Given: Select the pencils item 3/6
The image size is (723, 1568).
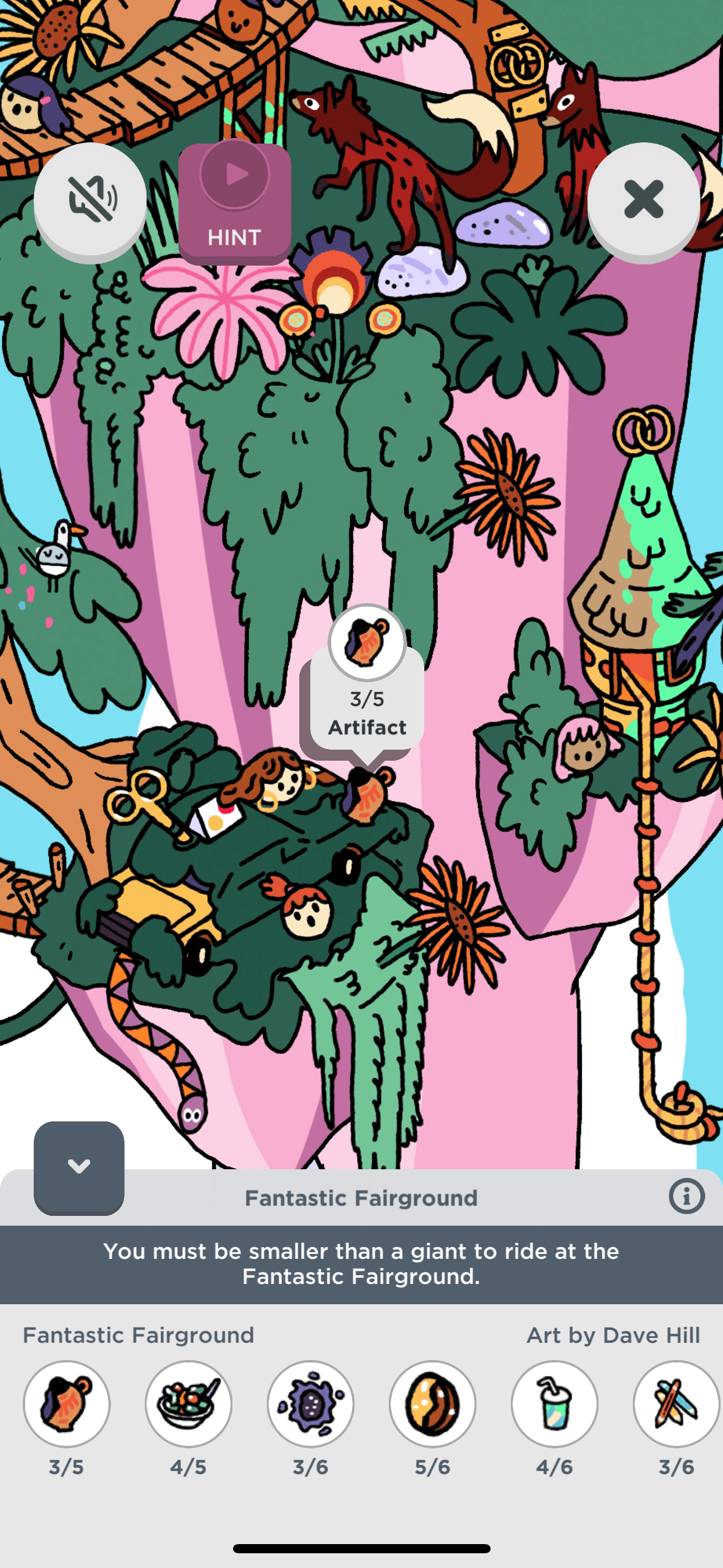Looking at the screenshot, I should pos(676,1404).
